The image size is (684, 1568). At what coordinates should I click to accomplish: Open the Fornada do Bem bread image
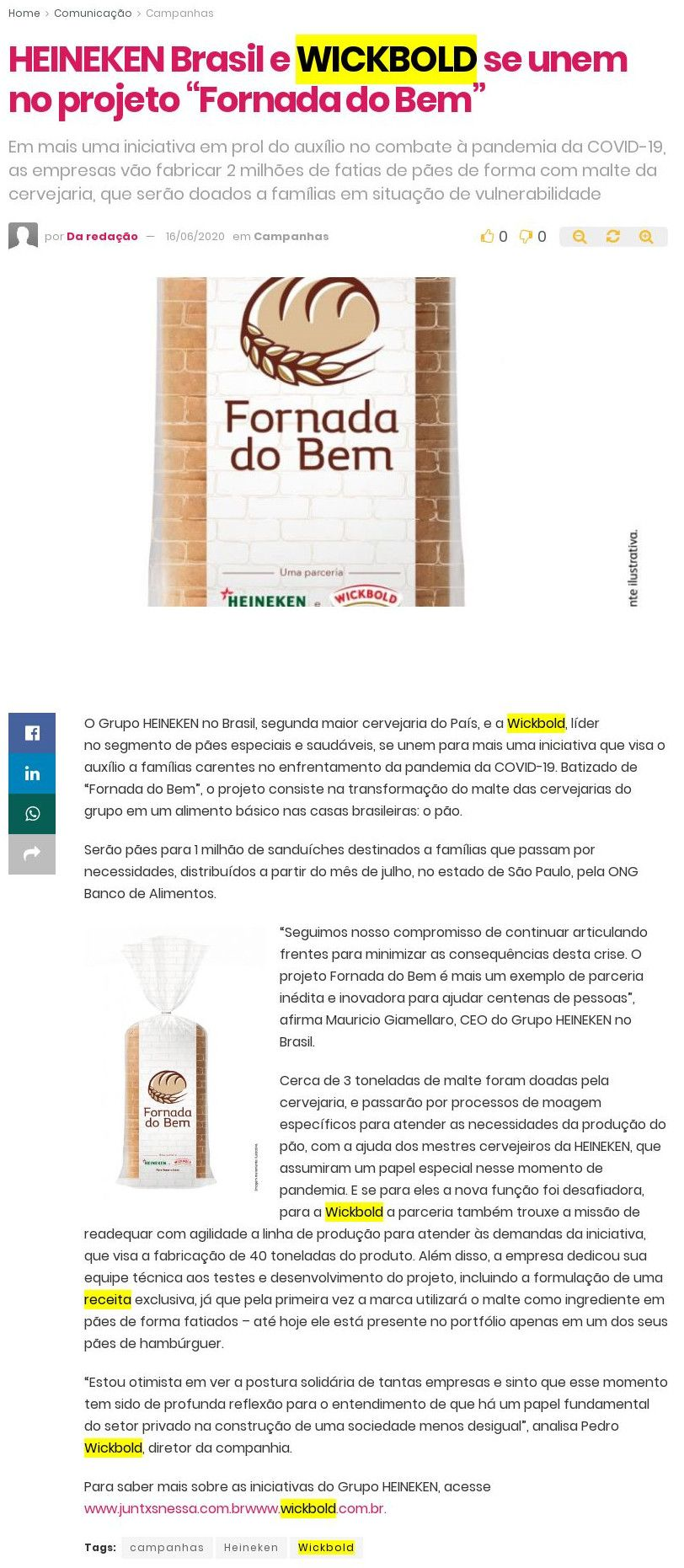(307, 442)
